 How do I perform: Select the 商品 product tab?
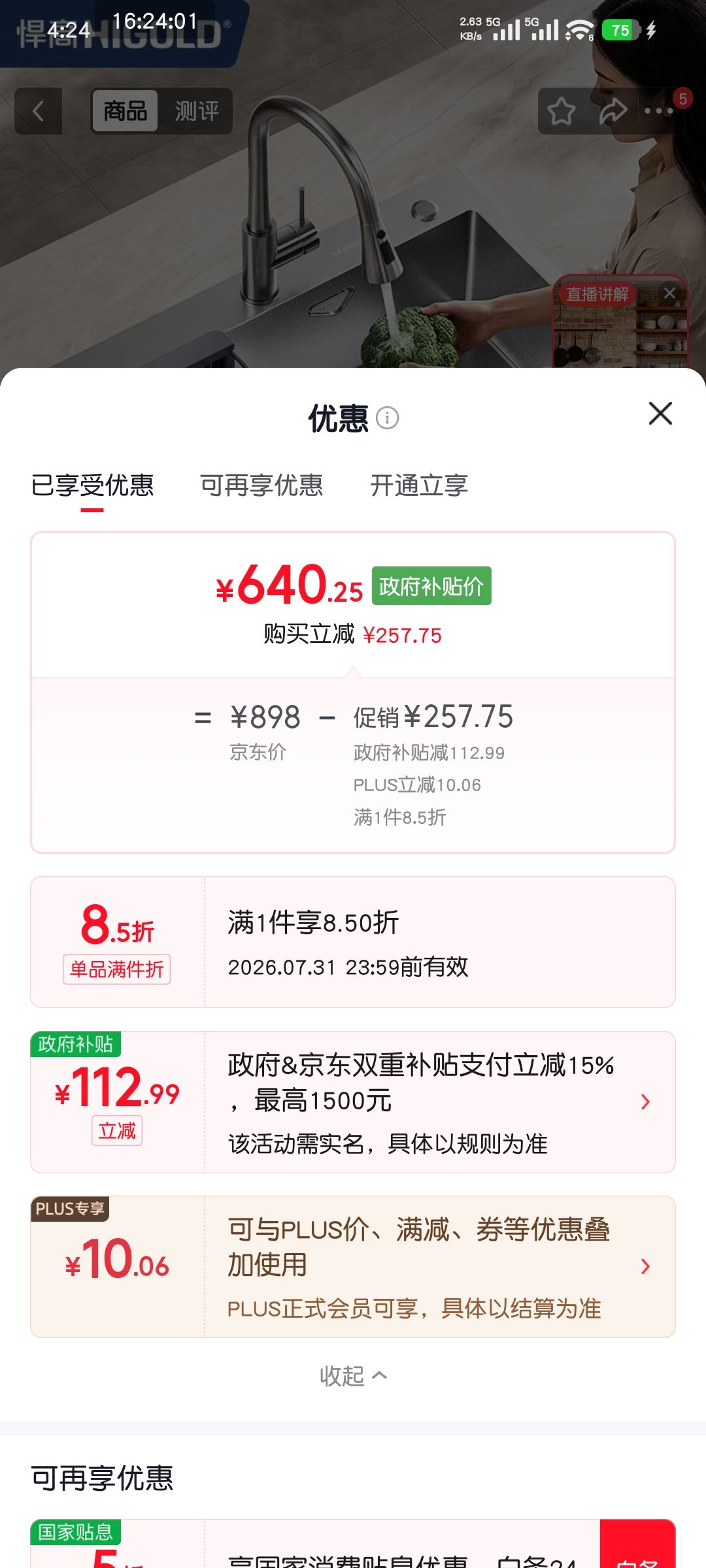pos(125,111)
